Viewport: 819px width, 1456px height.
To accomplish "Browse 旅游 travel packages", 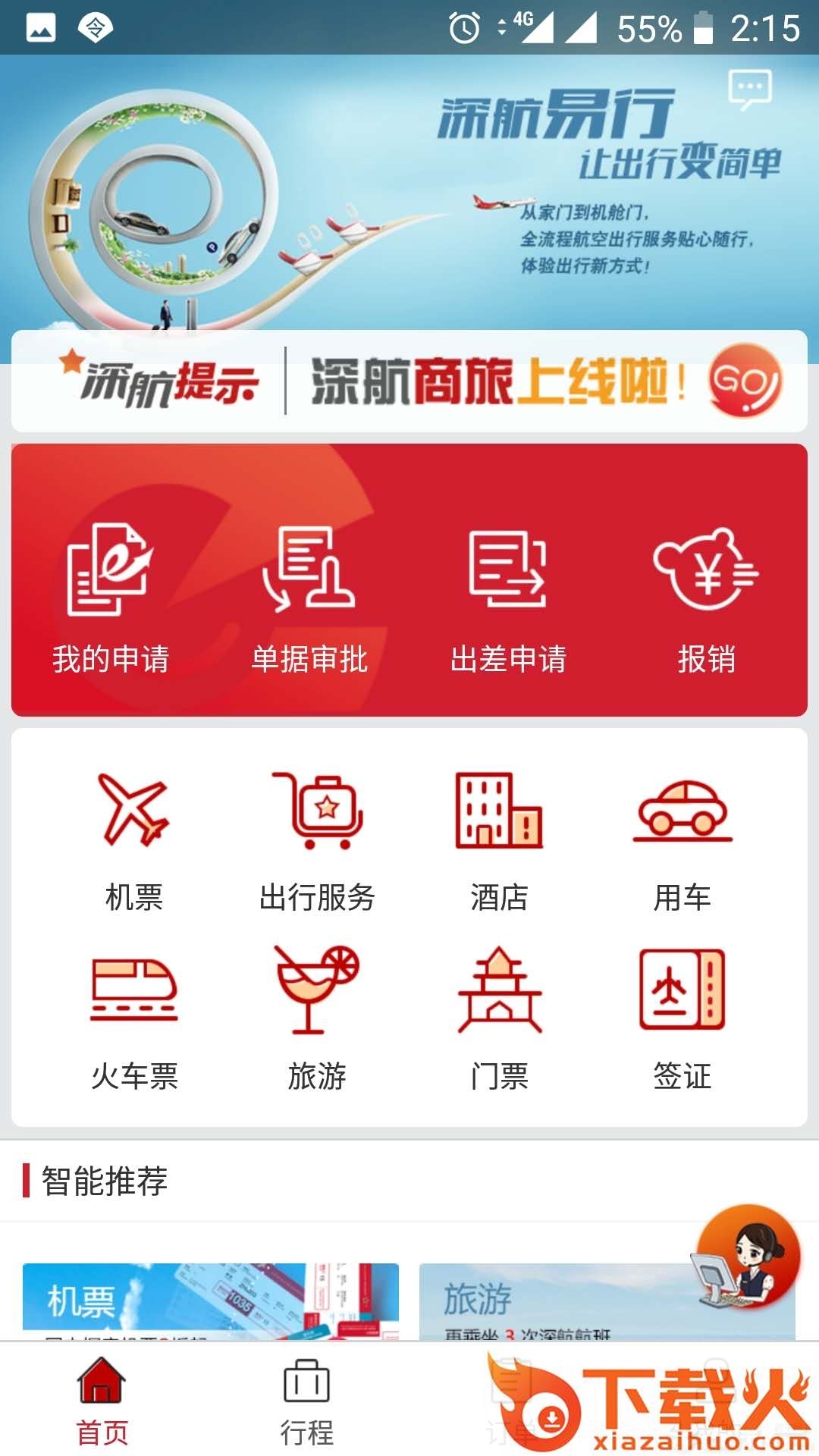I will (x=317, y=1018).
